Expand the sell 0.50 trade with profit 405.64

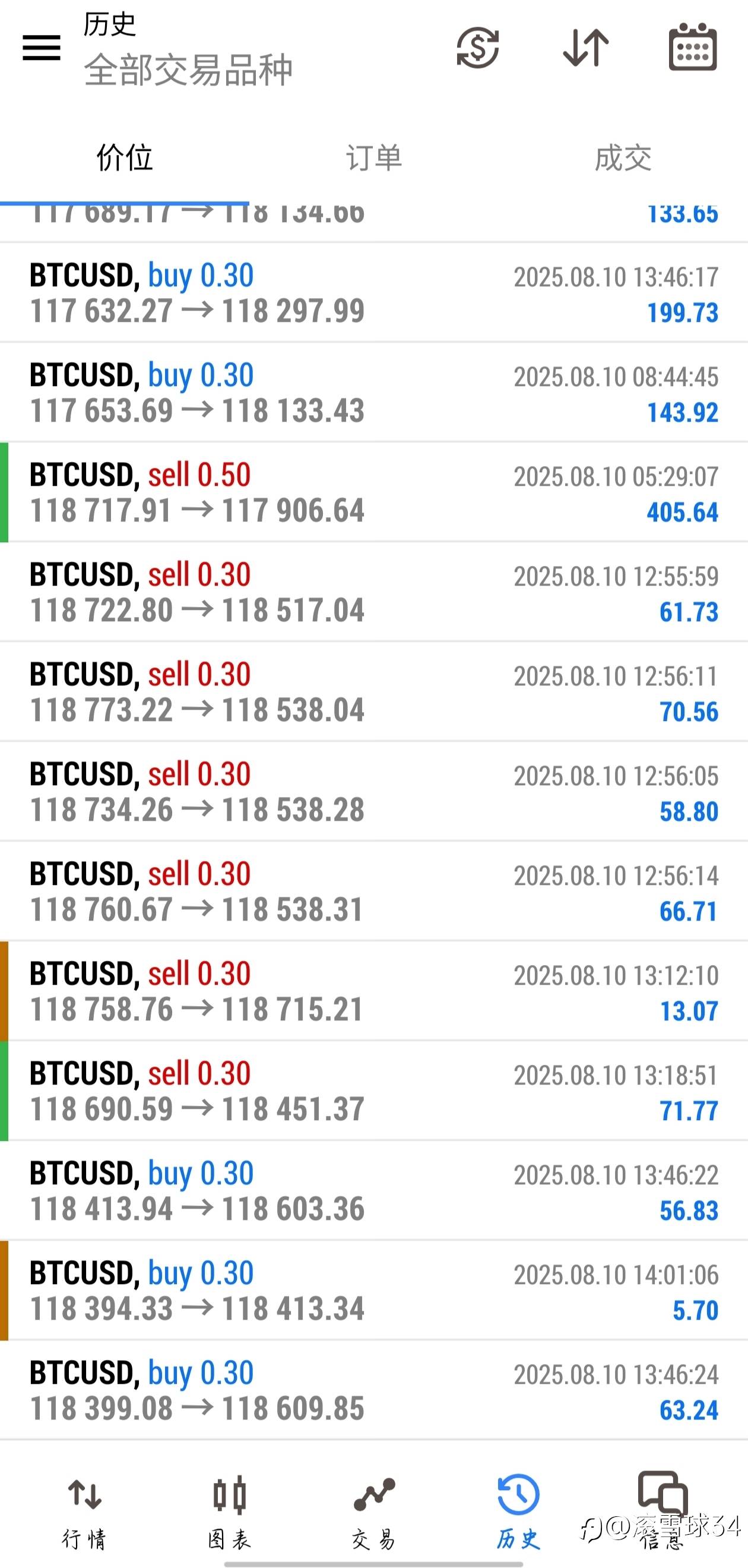pos(373,493)
